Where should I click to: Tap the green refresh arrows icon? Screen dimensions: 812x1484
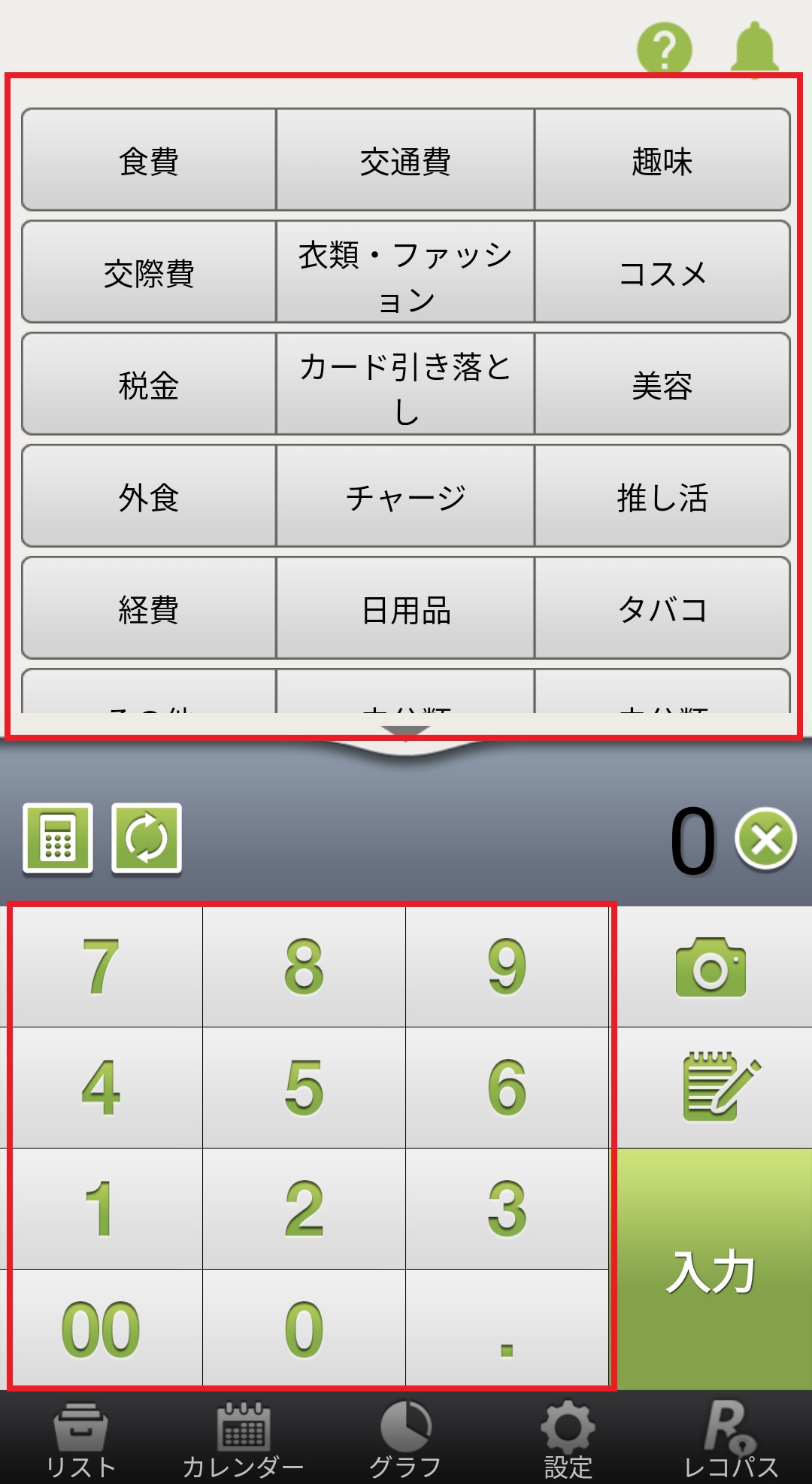(147, 838)
